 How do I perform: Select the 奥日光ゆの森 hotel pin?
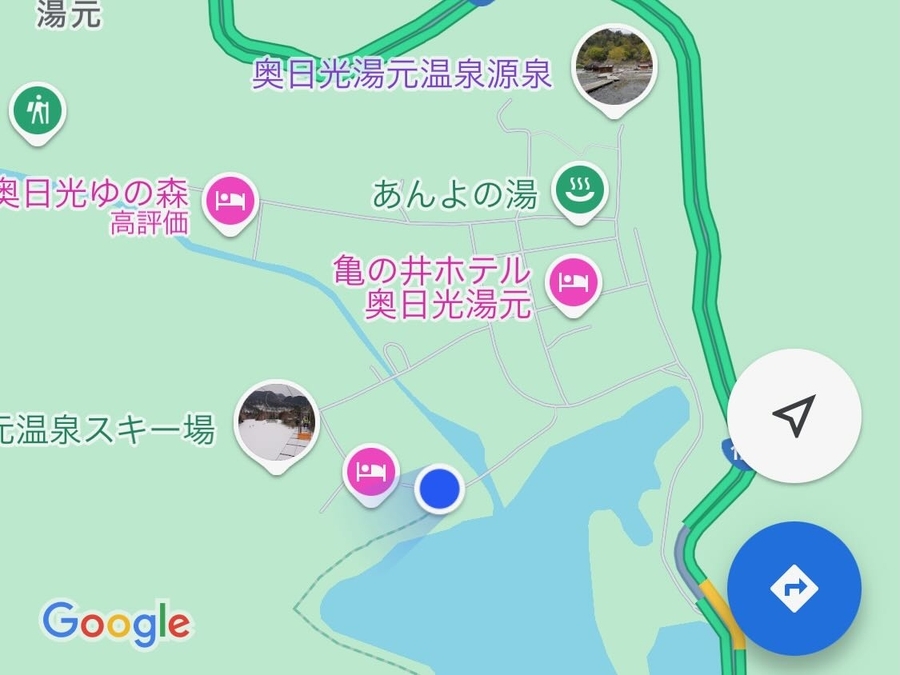point(232,200)
